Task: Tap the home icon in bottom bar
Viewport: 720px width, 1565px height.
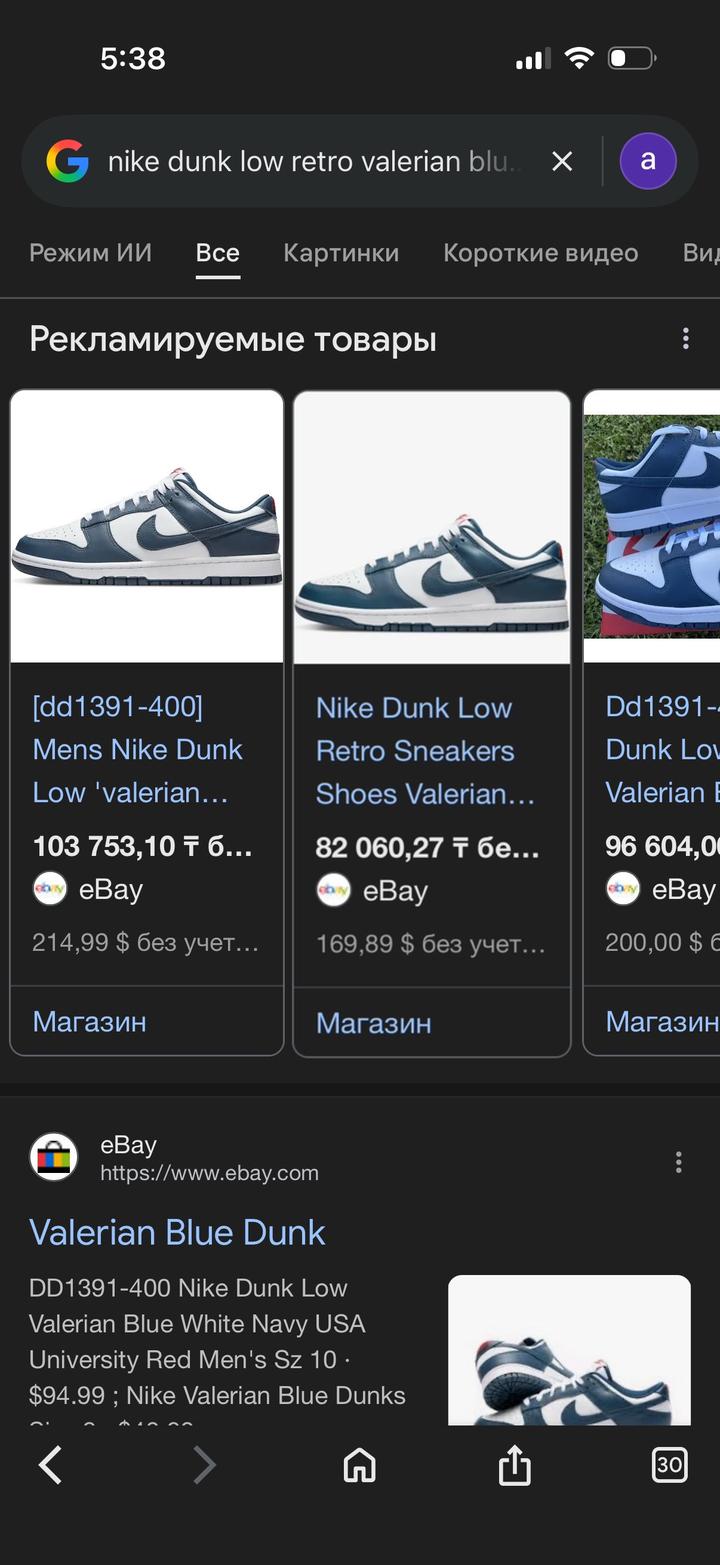Action: tap(359, 1465)
